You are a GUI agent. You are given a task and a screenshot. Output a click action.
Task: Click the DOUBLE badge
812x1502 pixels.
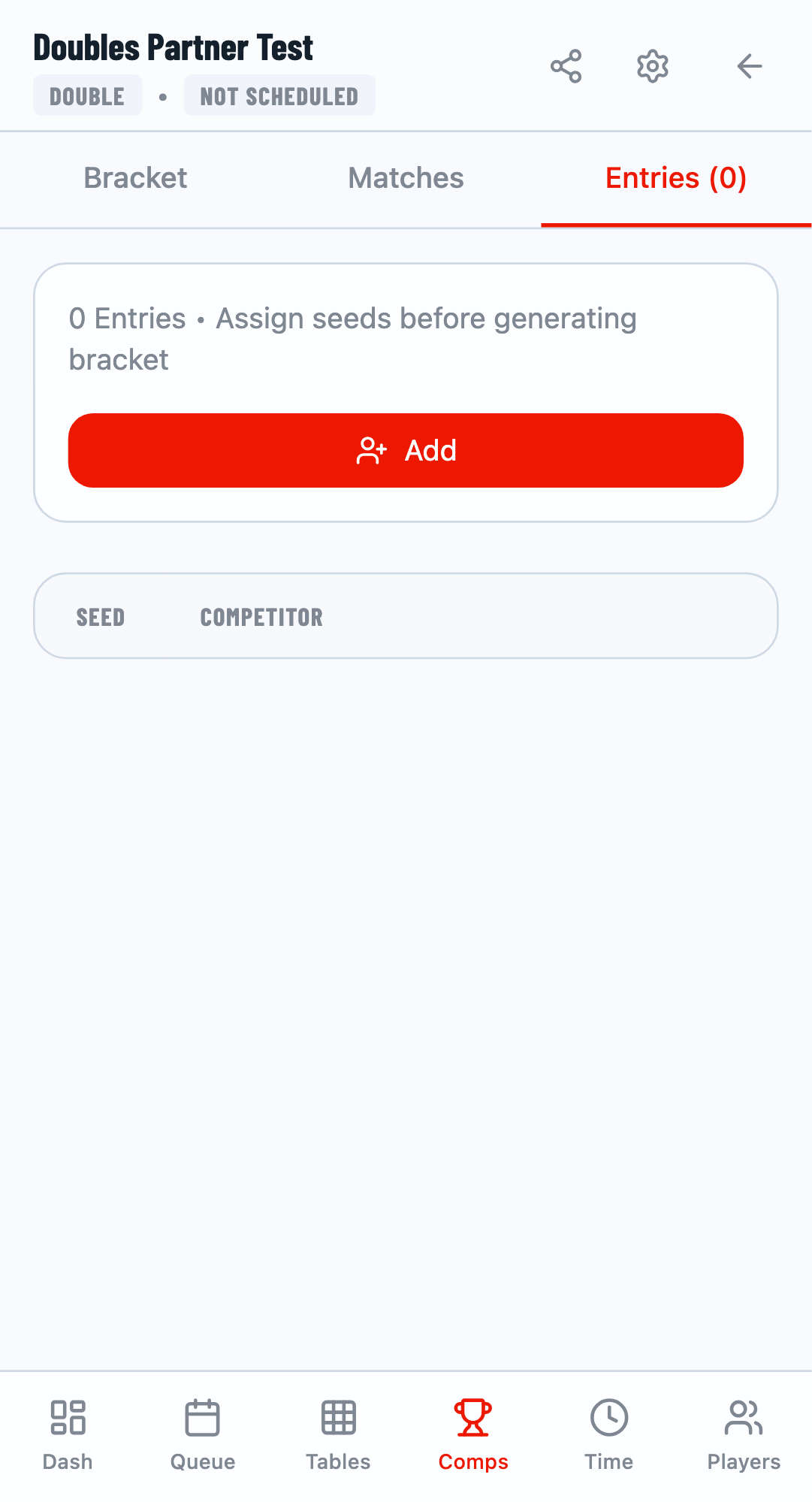[87, 95]
